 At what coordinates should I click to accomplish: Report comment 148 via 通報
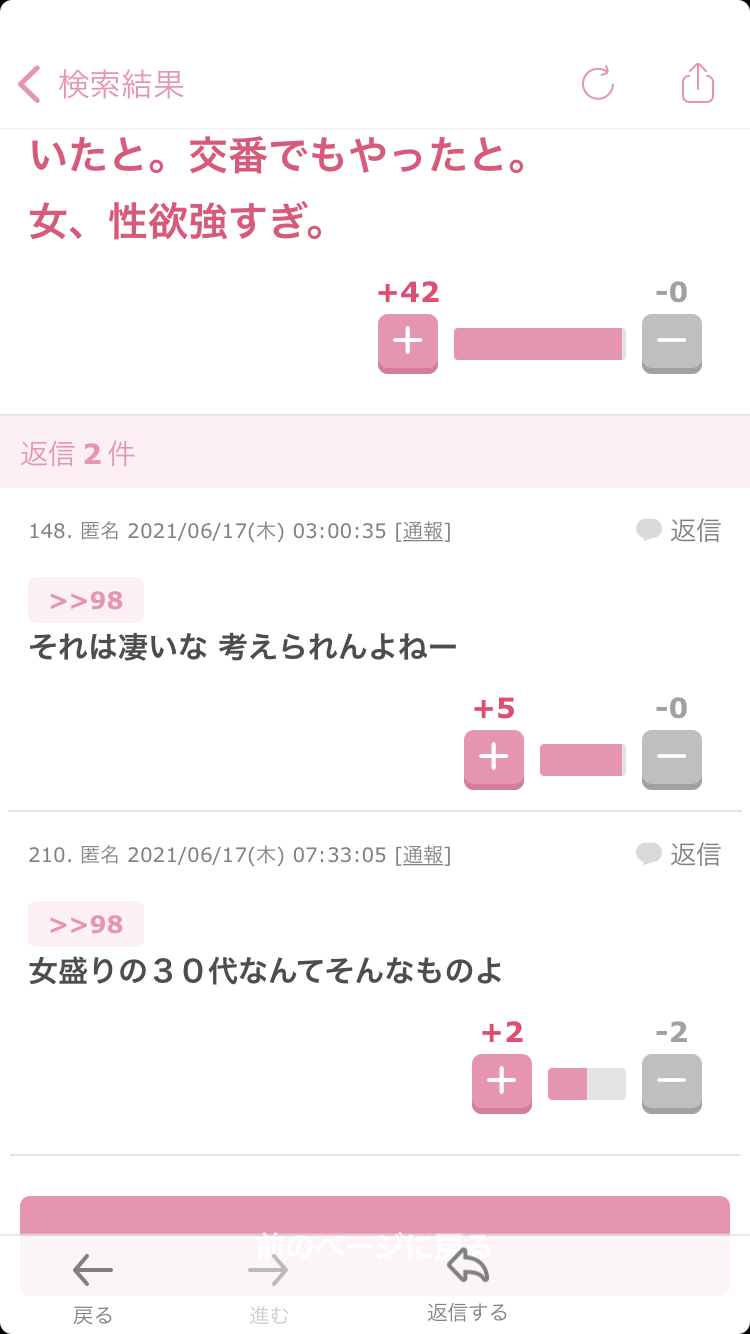click(x=423, y=531)
